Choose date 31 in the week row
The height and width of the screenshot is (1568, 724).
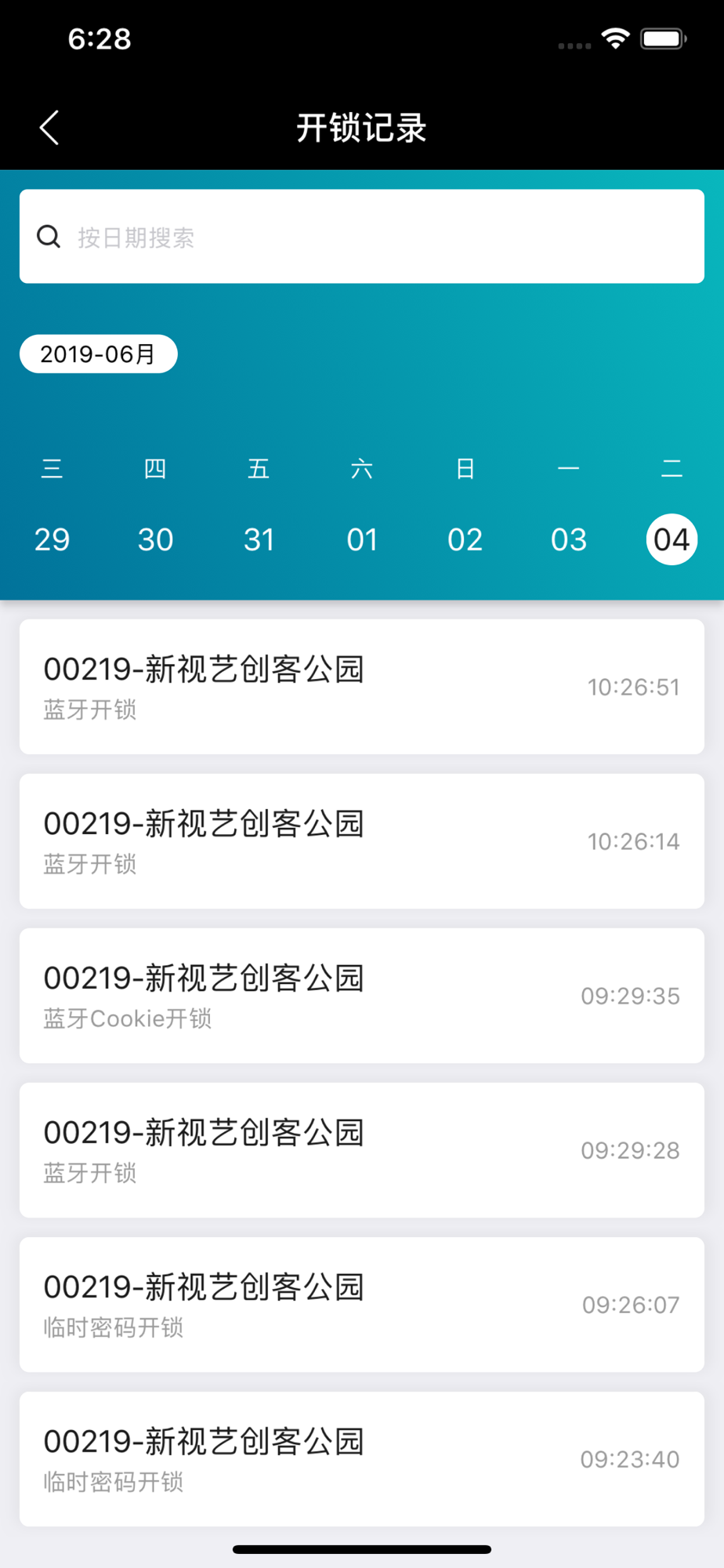(259, 539)
